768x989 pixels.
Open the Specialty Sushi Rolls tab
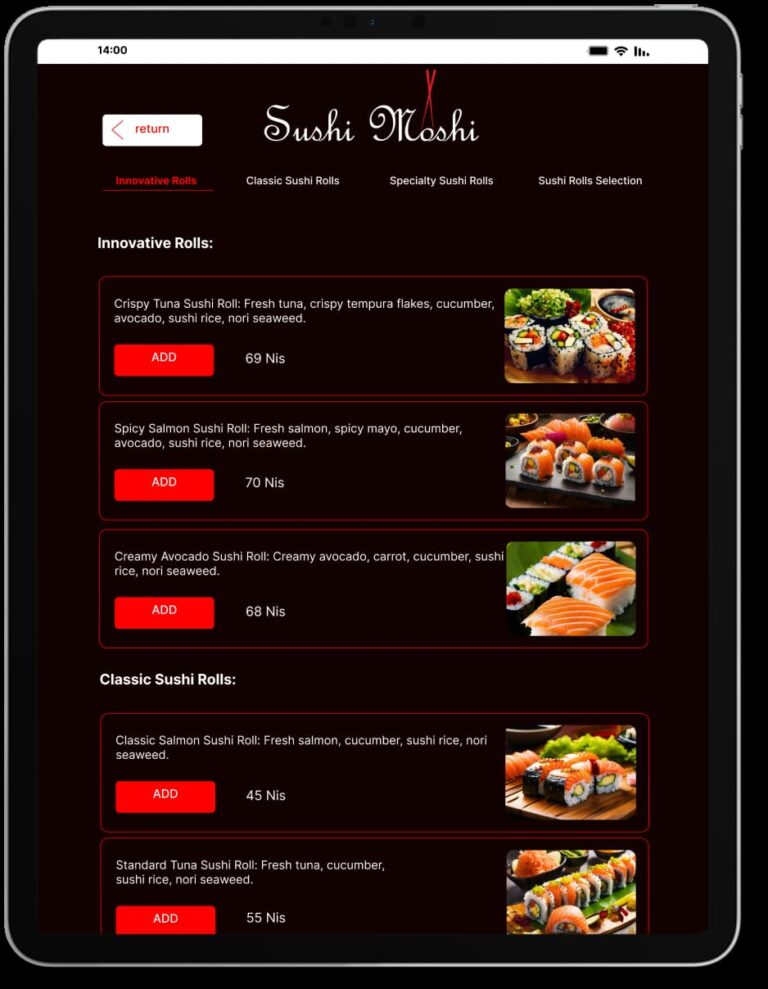pyautogui.click(x=441, y=181)
